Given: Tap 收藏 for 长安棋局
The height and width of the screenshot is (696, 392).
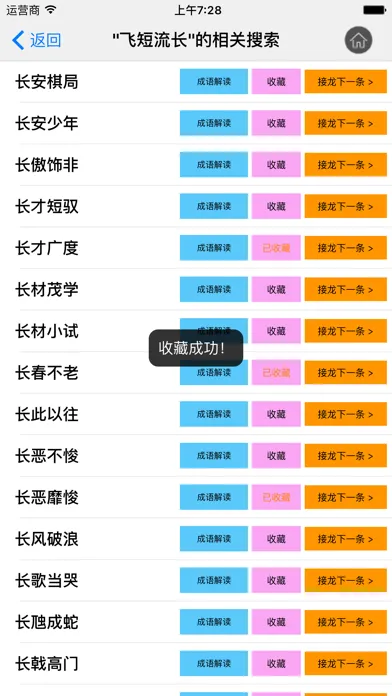Looking at the screenshot, I should (276, 82).
